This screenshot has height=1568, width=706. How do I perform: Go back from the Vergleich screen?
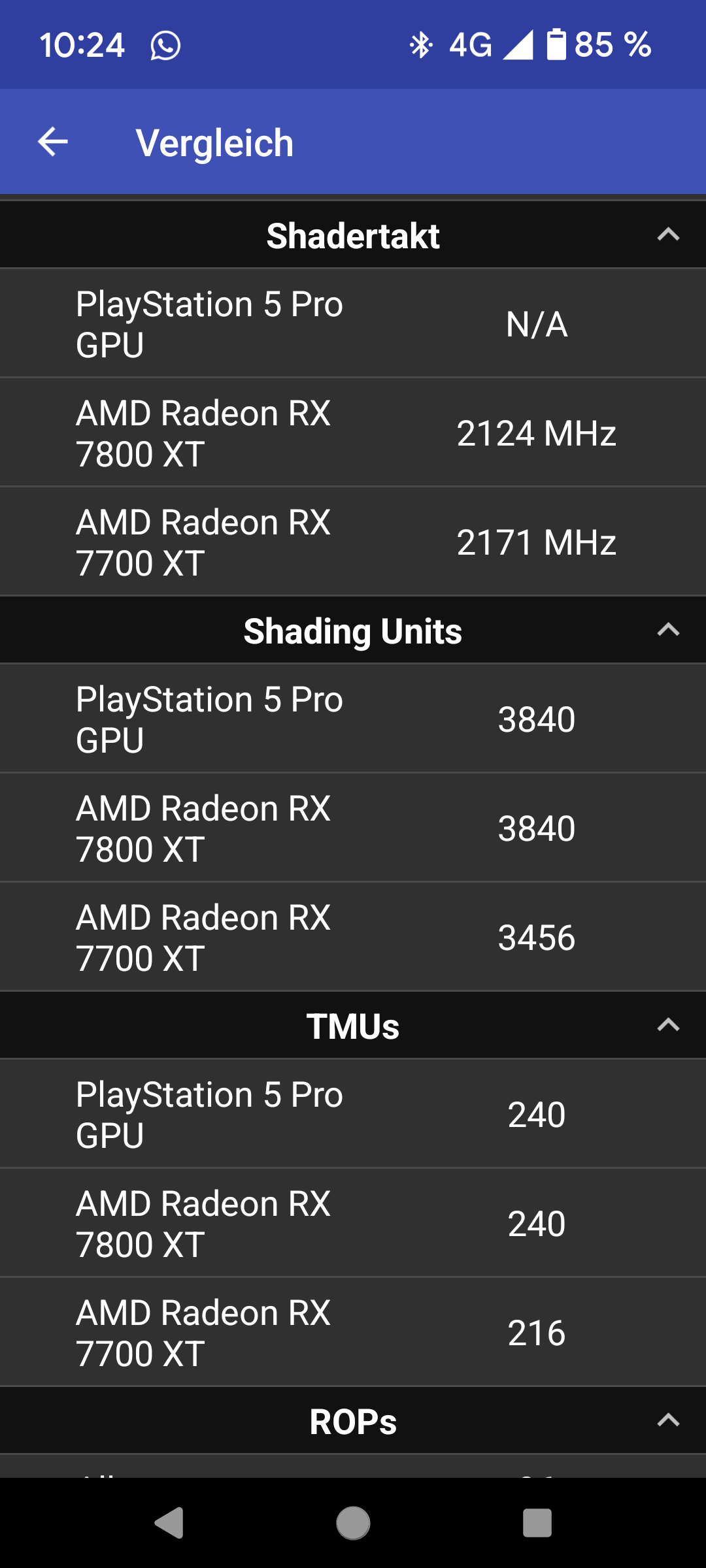[x=53, y=142]
